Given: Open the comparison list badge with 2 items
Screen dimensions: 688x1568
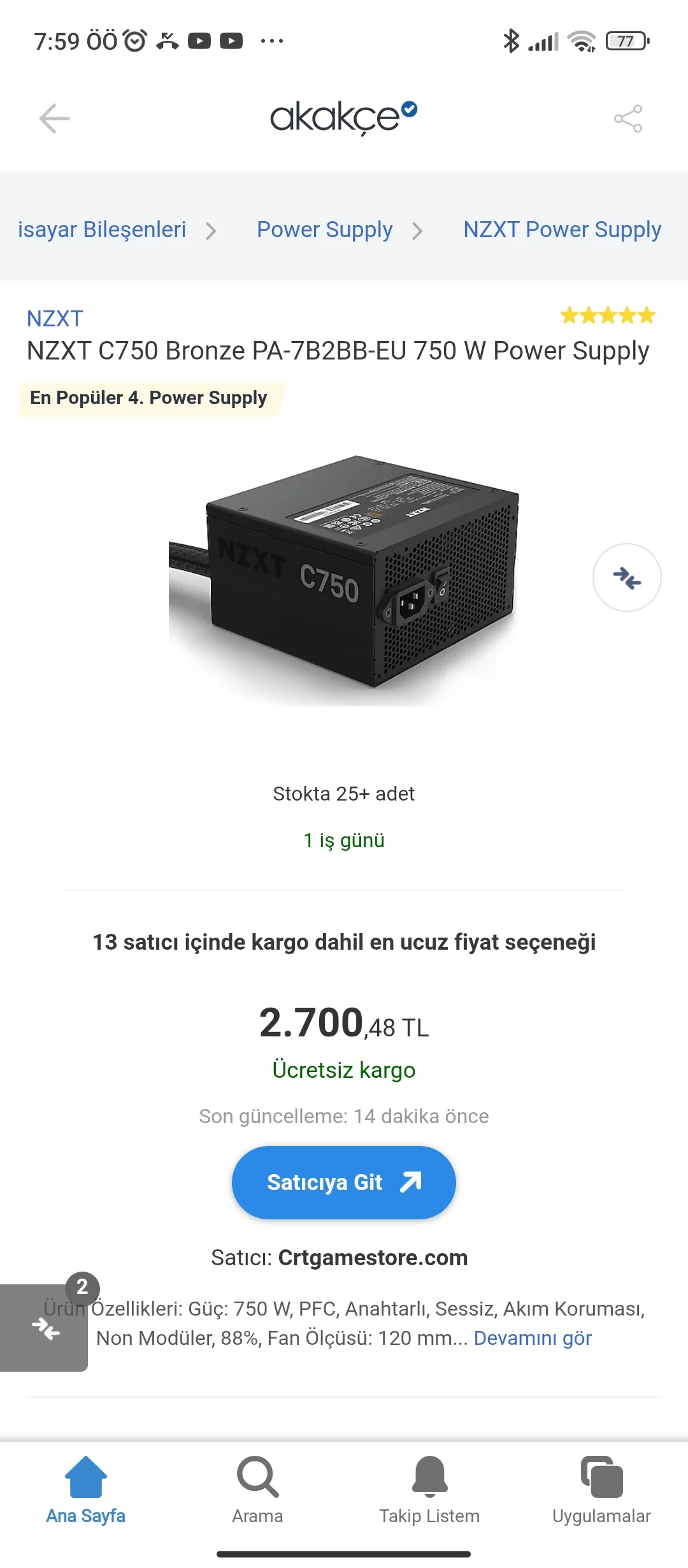Looking at the screenshot, I should (x=45, y=1327).
